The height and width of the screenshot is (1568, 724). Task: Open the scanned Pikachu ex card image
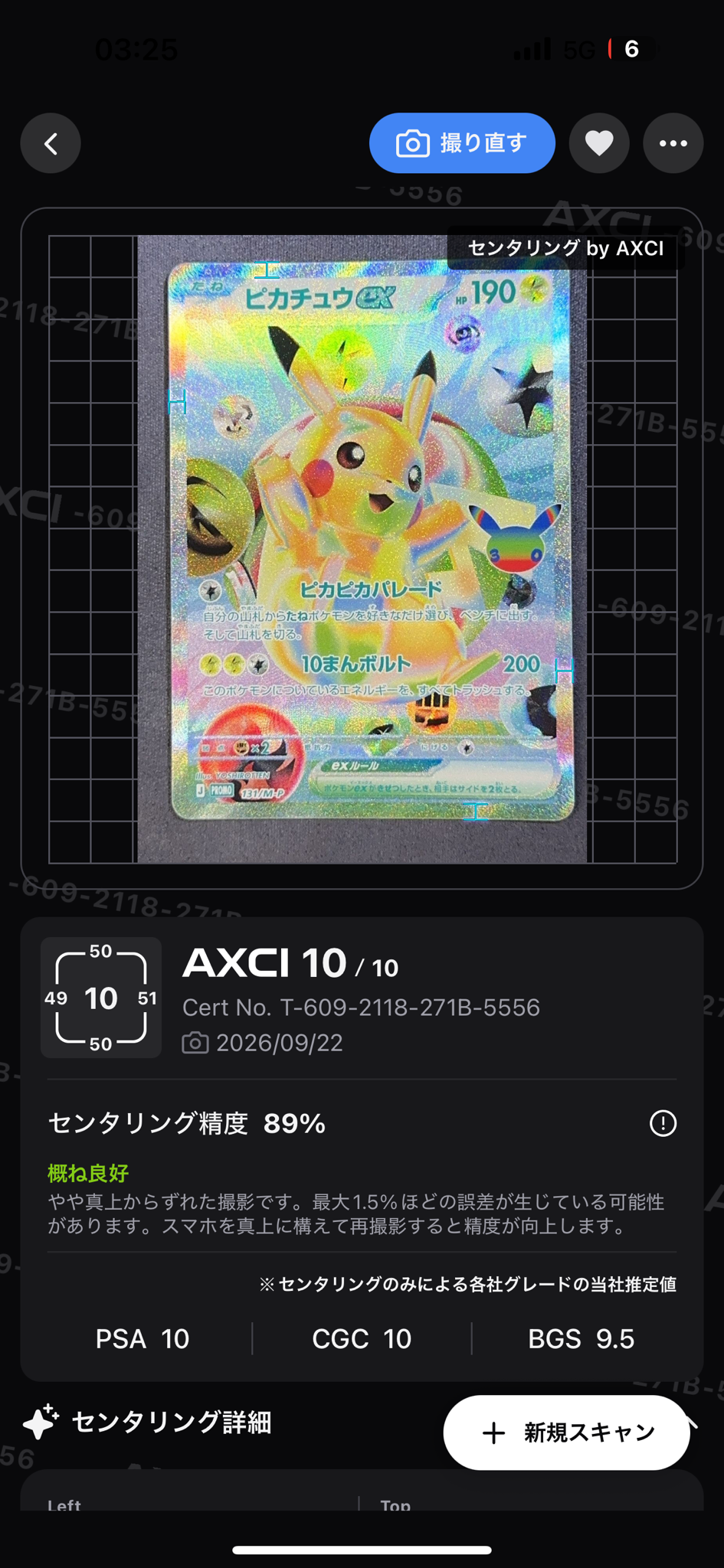pyautogui.click(x=362, y=549)
